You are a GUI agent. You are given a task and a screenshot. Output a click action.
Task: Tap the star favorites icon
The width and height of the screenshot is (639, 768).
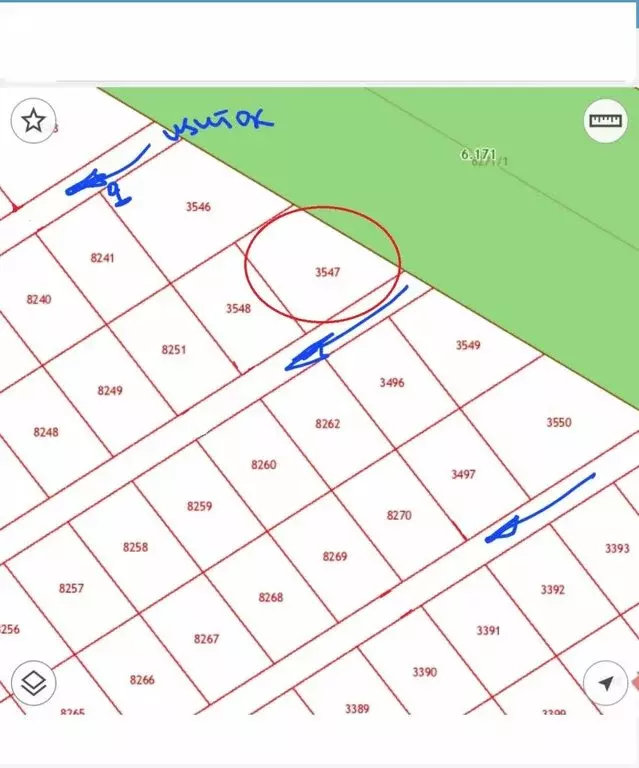pos(34,122)
